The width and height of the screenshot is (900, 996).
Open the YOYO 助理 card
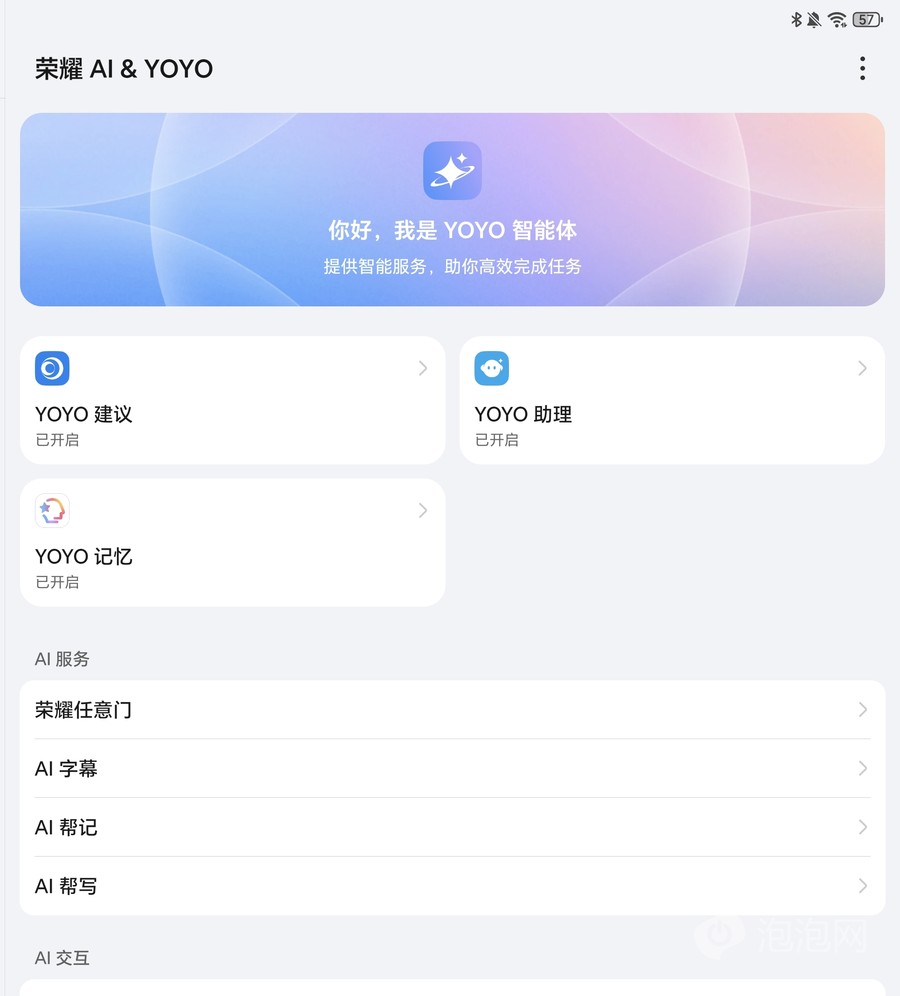pyautogui.click(x=672, y=400)
